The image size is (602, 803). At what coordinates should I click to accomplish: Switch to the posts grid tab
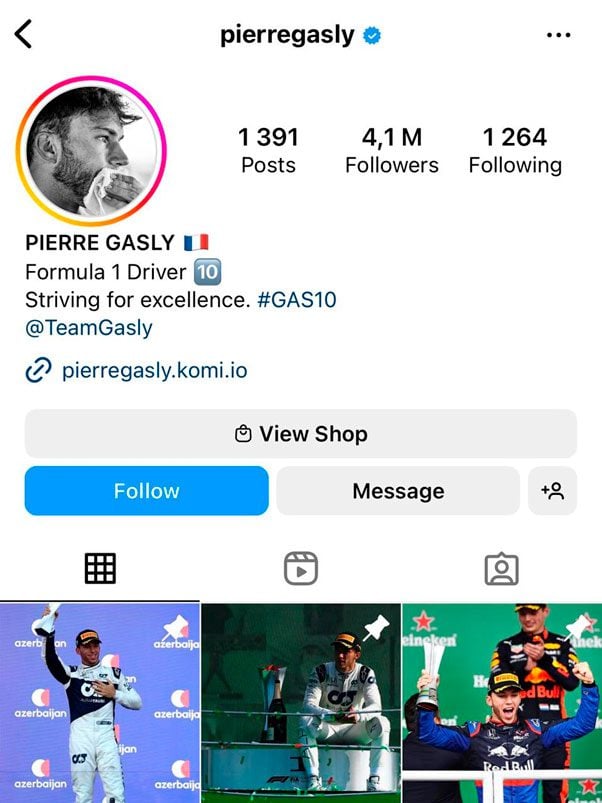pos(100,568)
